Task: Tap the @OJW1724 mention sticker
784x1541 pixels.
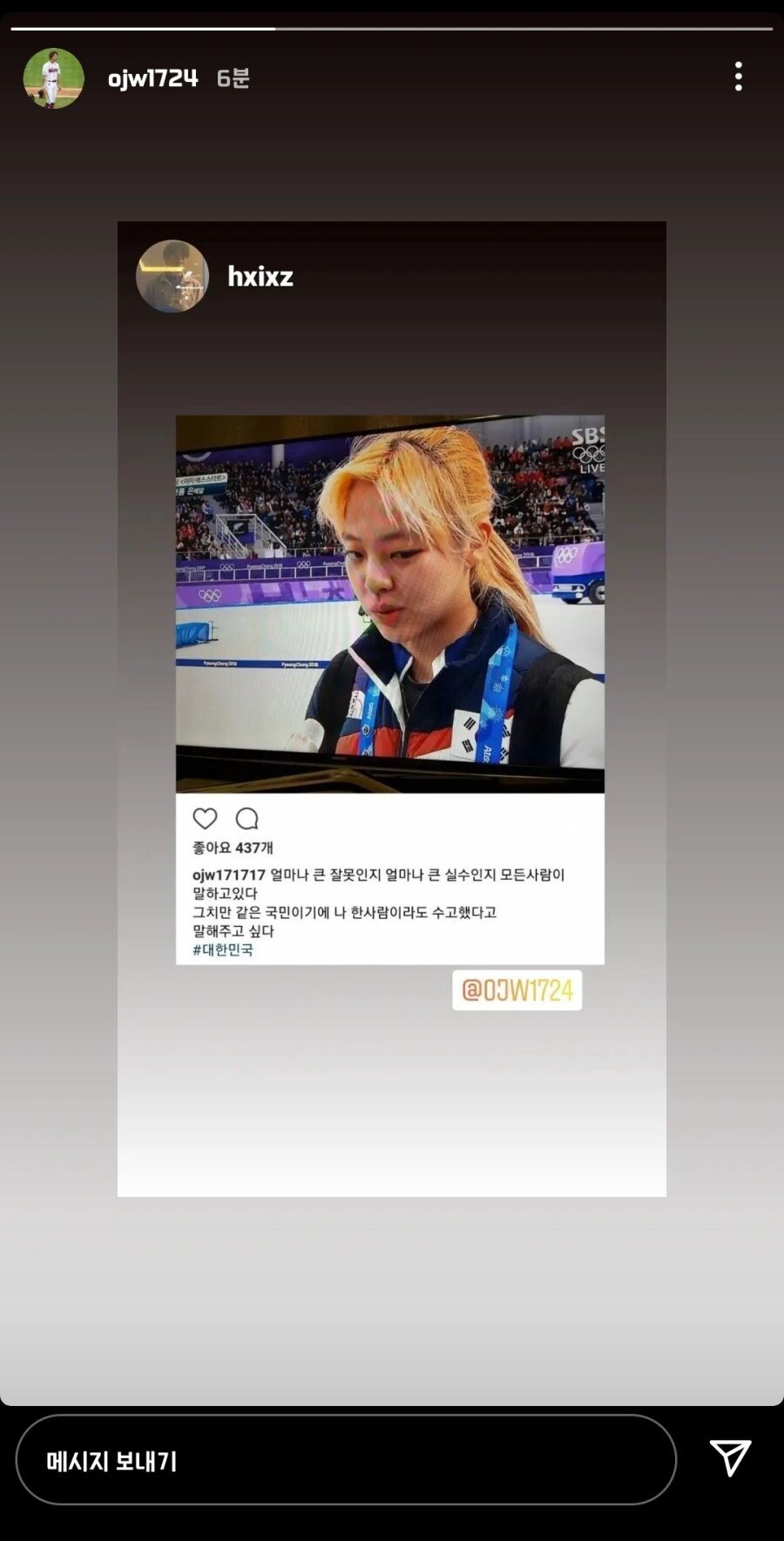Action: click(x=517, y=990)
